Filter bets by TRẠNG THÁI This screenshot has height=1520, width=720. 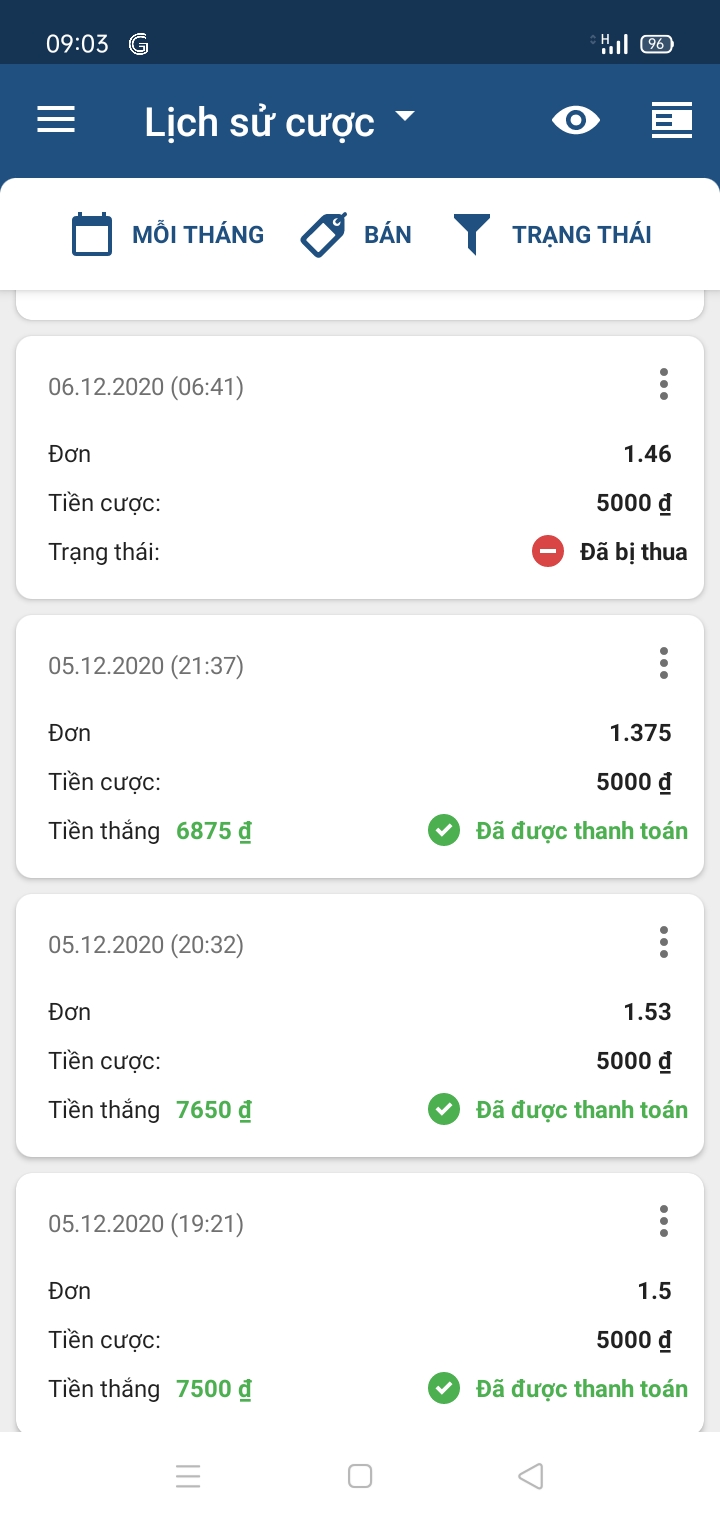point(552,235)
